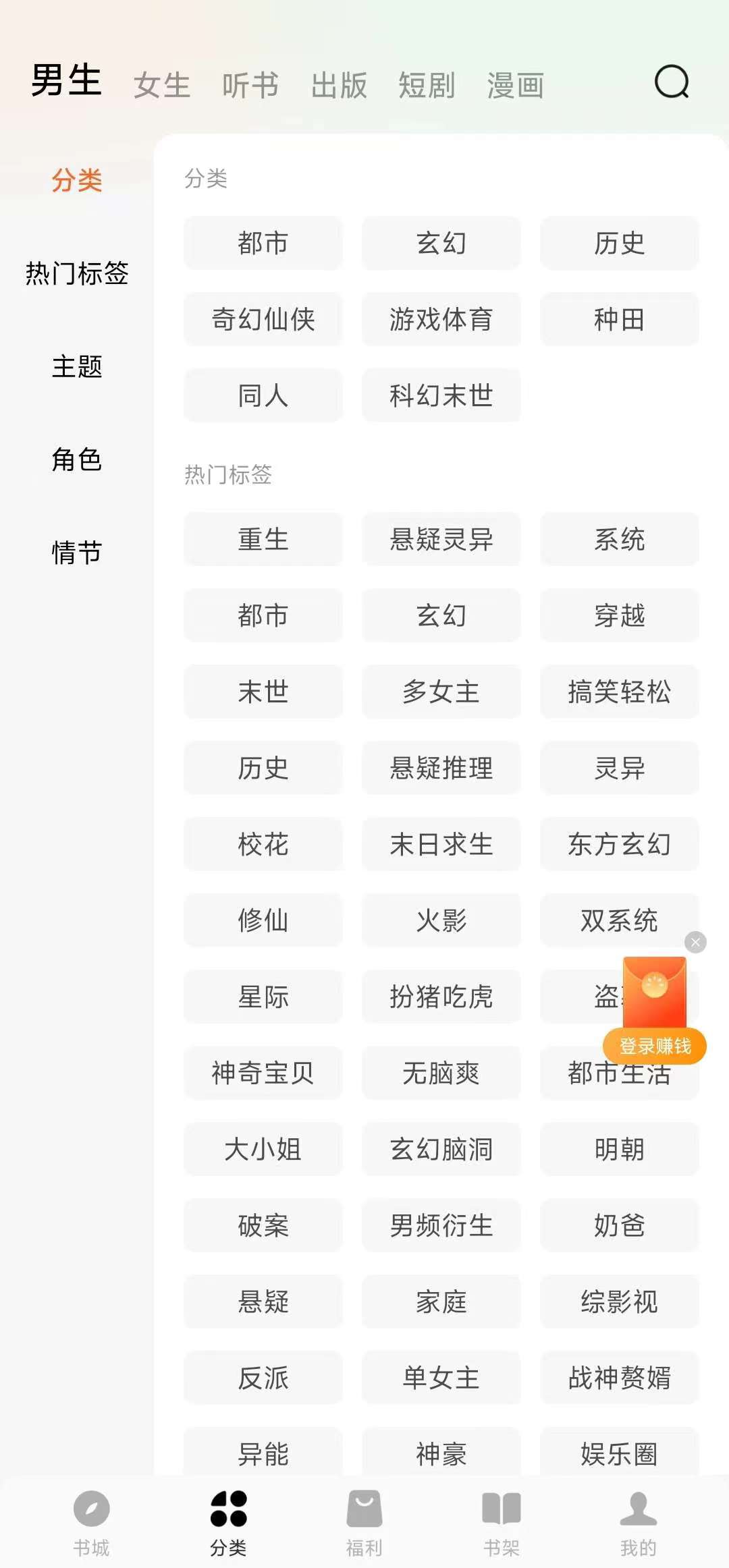The height and width of the screenshot is (1568, 729).
Task: Switch to the 听书 top tab
Action: tap(250, 86)
